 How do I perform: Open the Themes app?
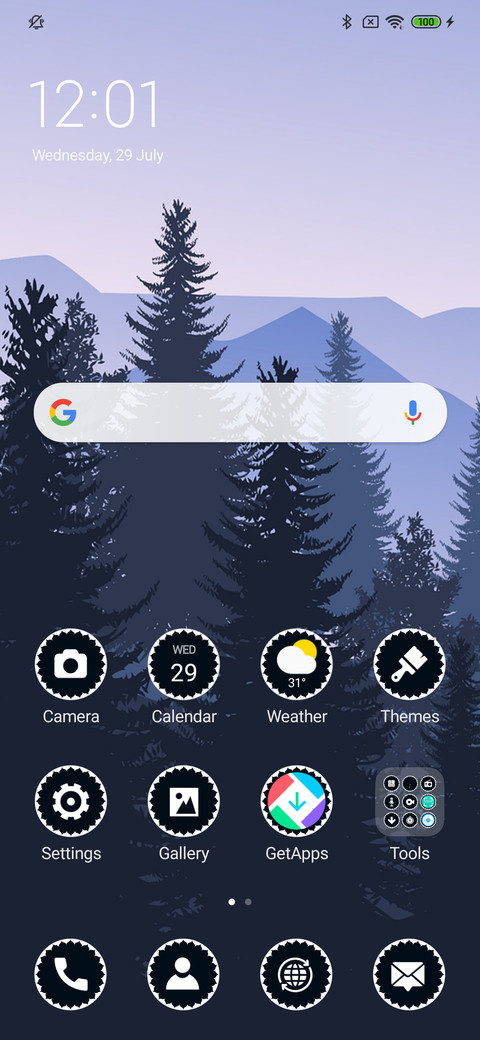(409, 665)
